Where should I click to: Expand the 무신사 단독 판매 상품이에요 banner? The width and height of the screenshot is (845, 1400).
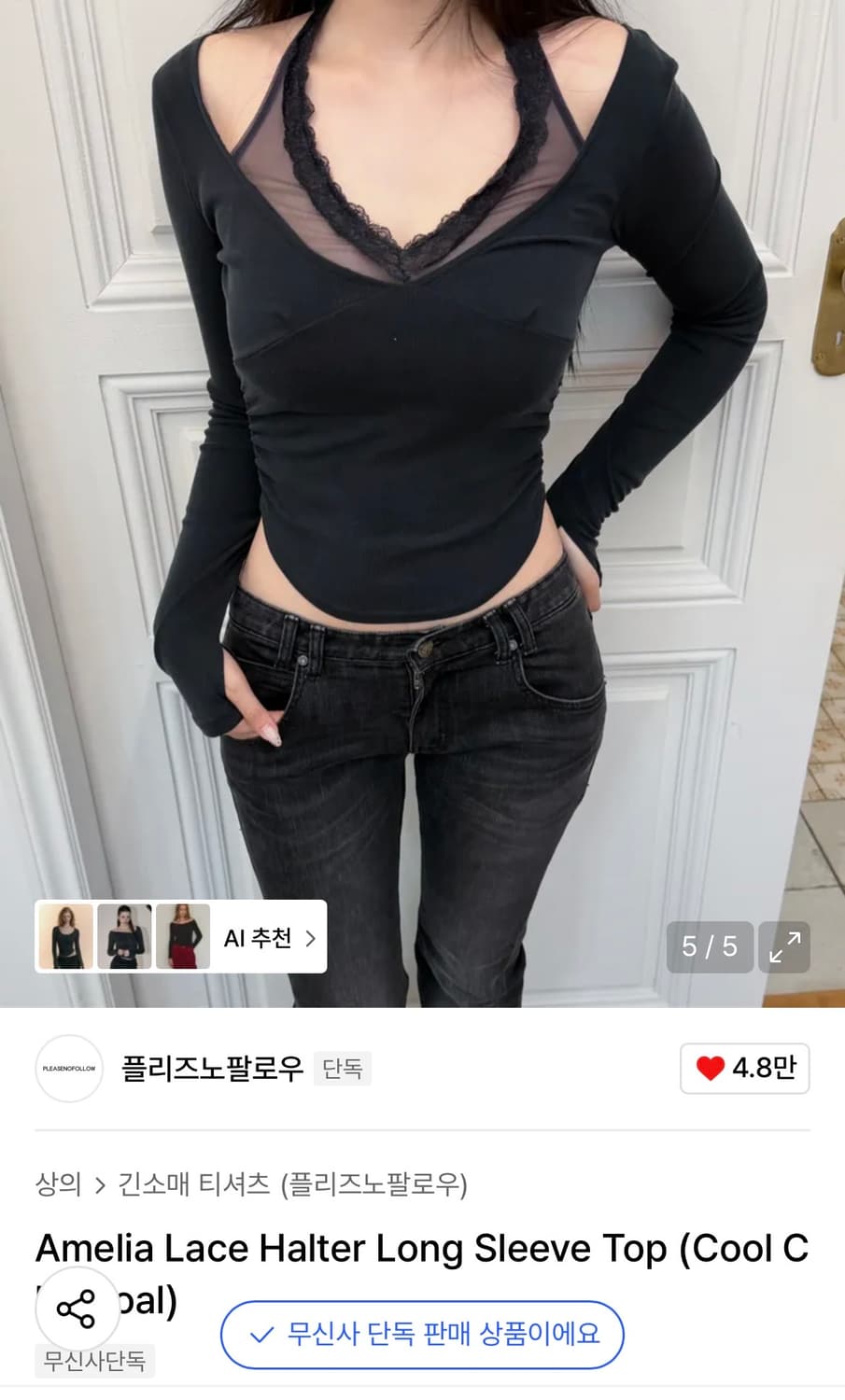coord(423,1337)
